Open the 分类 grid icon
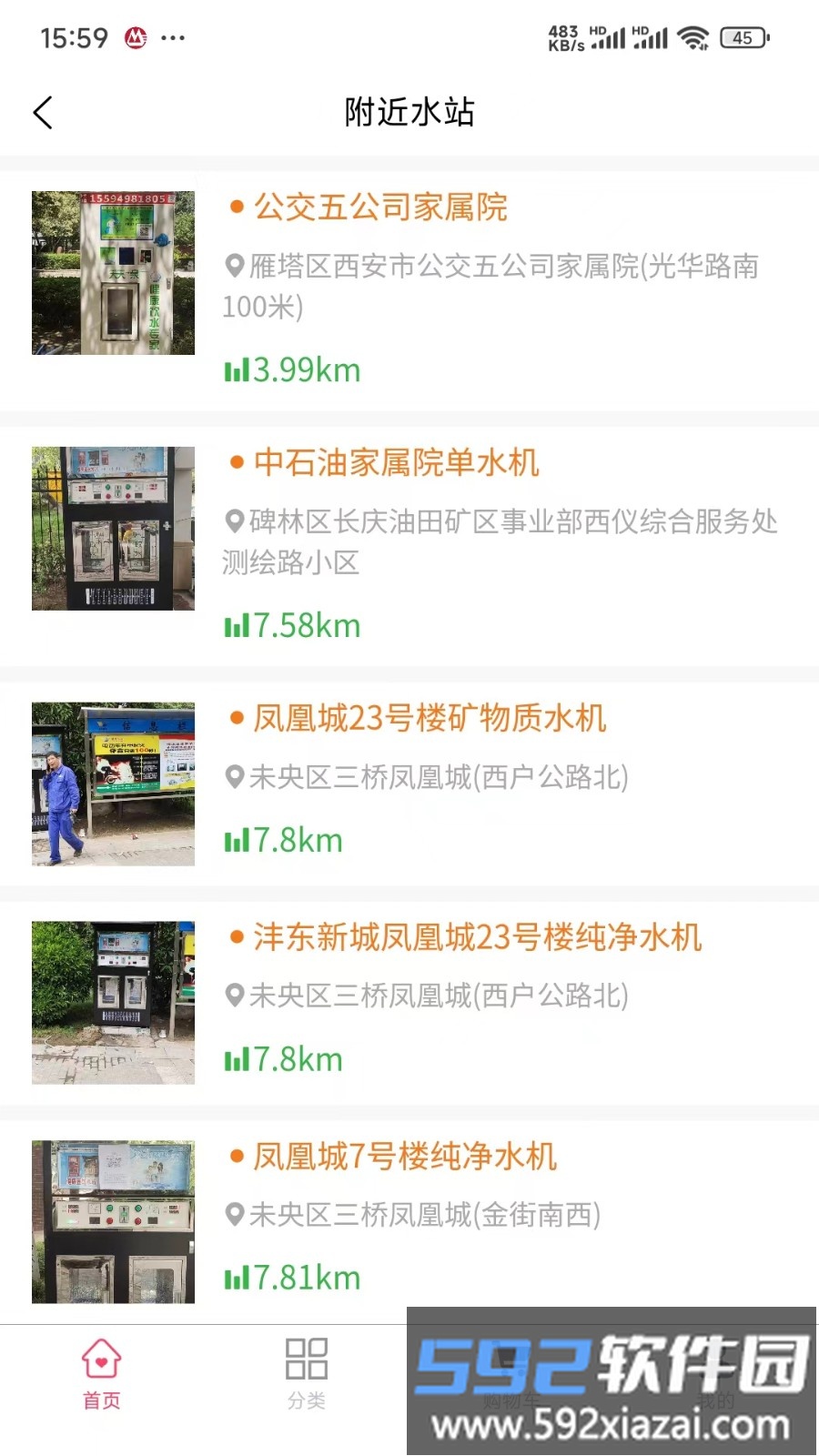Screen dimensions: 819x1456 tap(307, 1357)
